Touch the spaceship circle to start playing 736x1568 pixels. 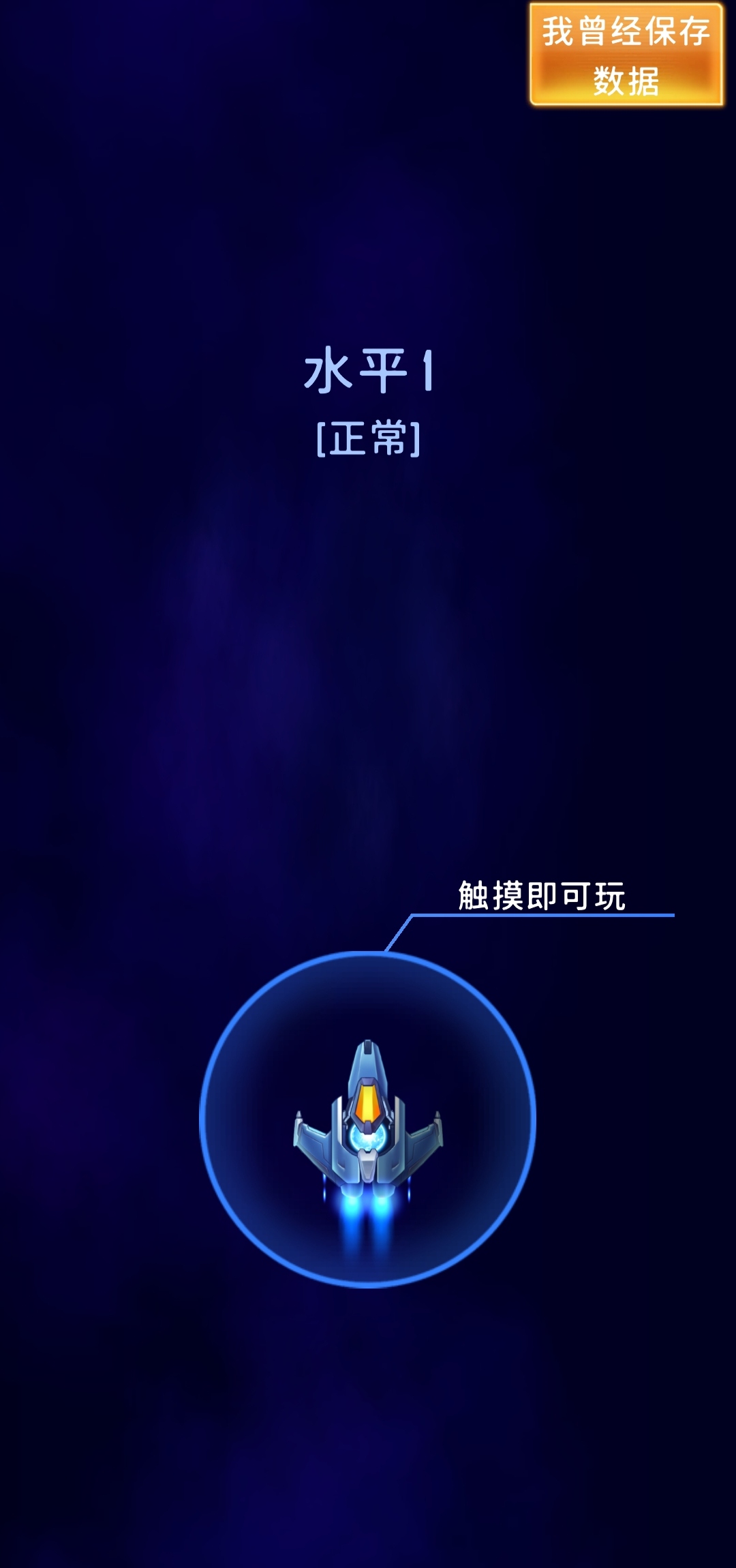point(368,1119)
